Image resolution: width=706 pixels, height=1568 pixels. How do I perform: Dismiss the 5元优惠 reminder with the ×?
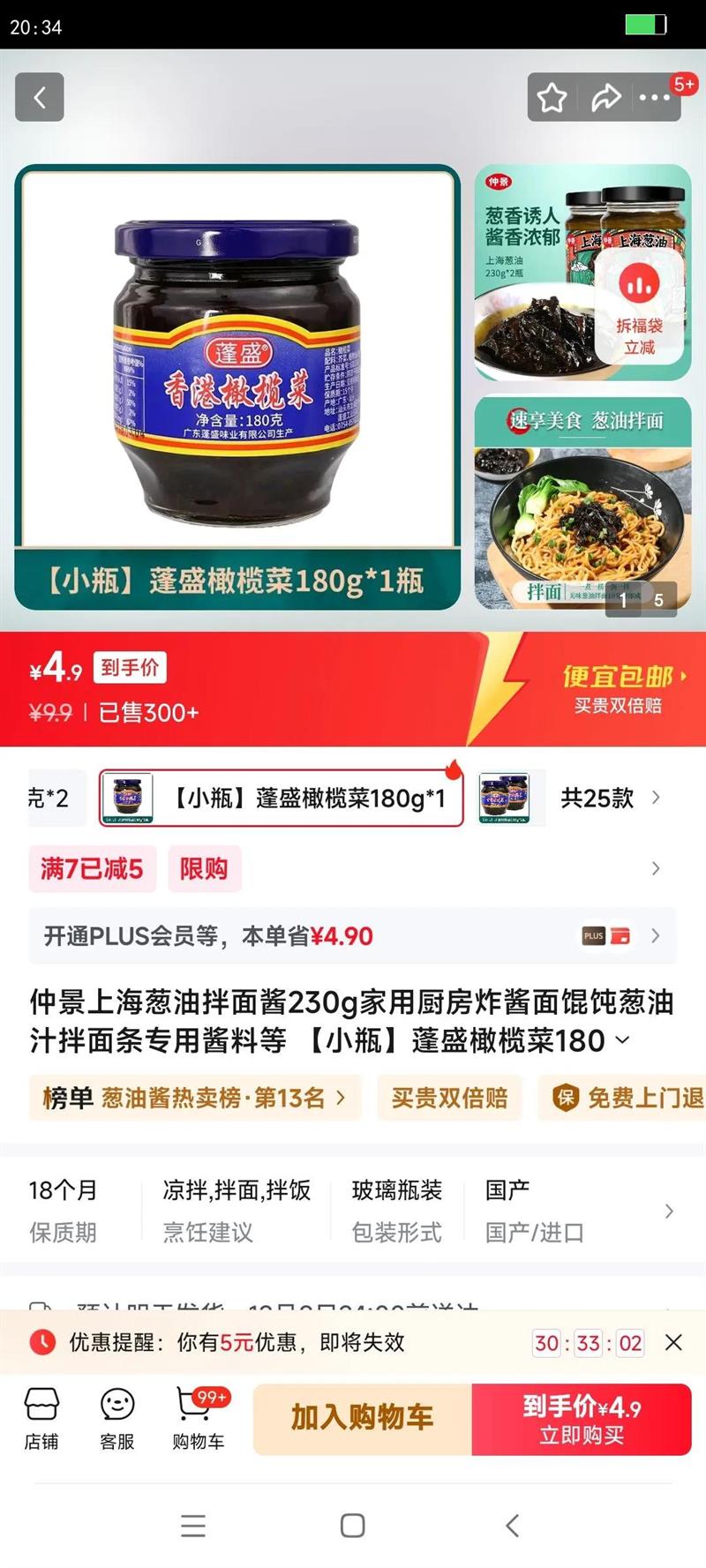[x=672, y=1344]
